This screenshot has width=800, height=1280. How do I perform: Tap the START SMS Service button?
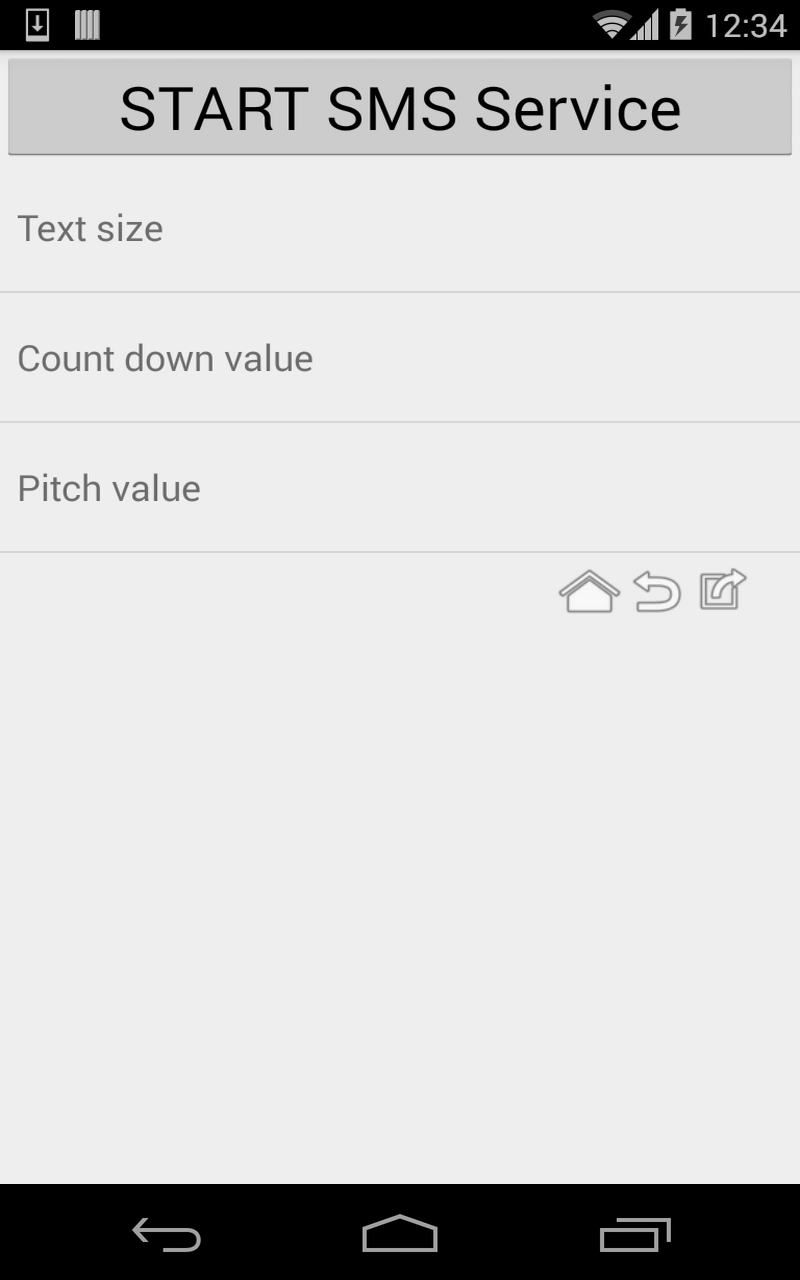pyautogui.click(x=400, y=108)
